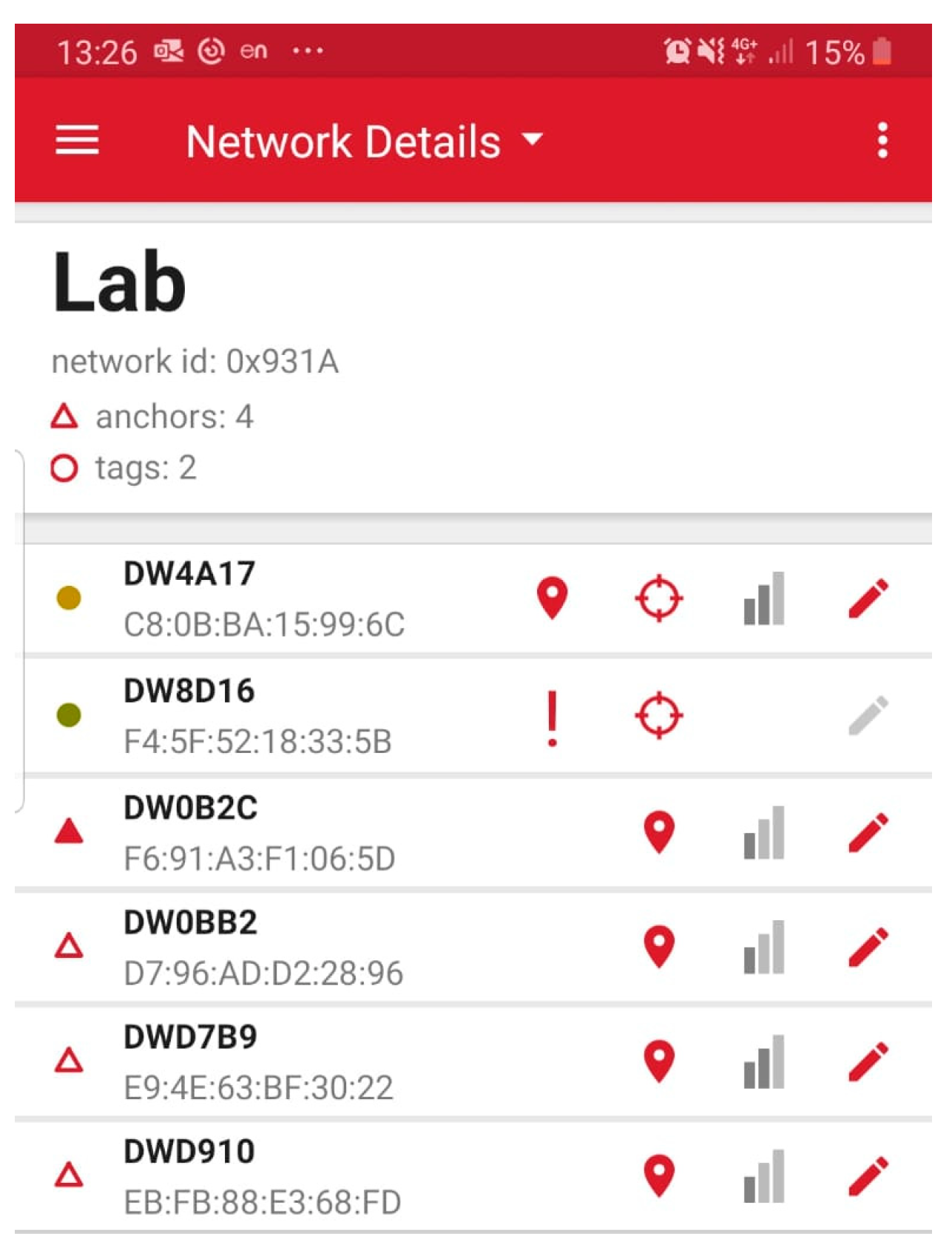Edit the DW0B2C anchor

[x=868, y=832]
